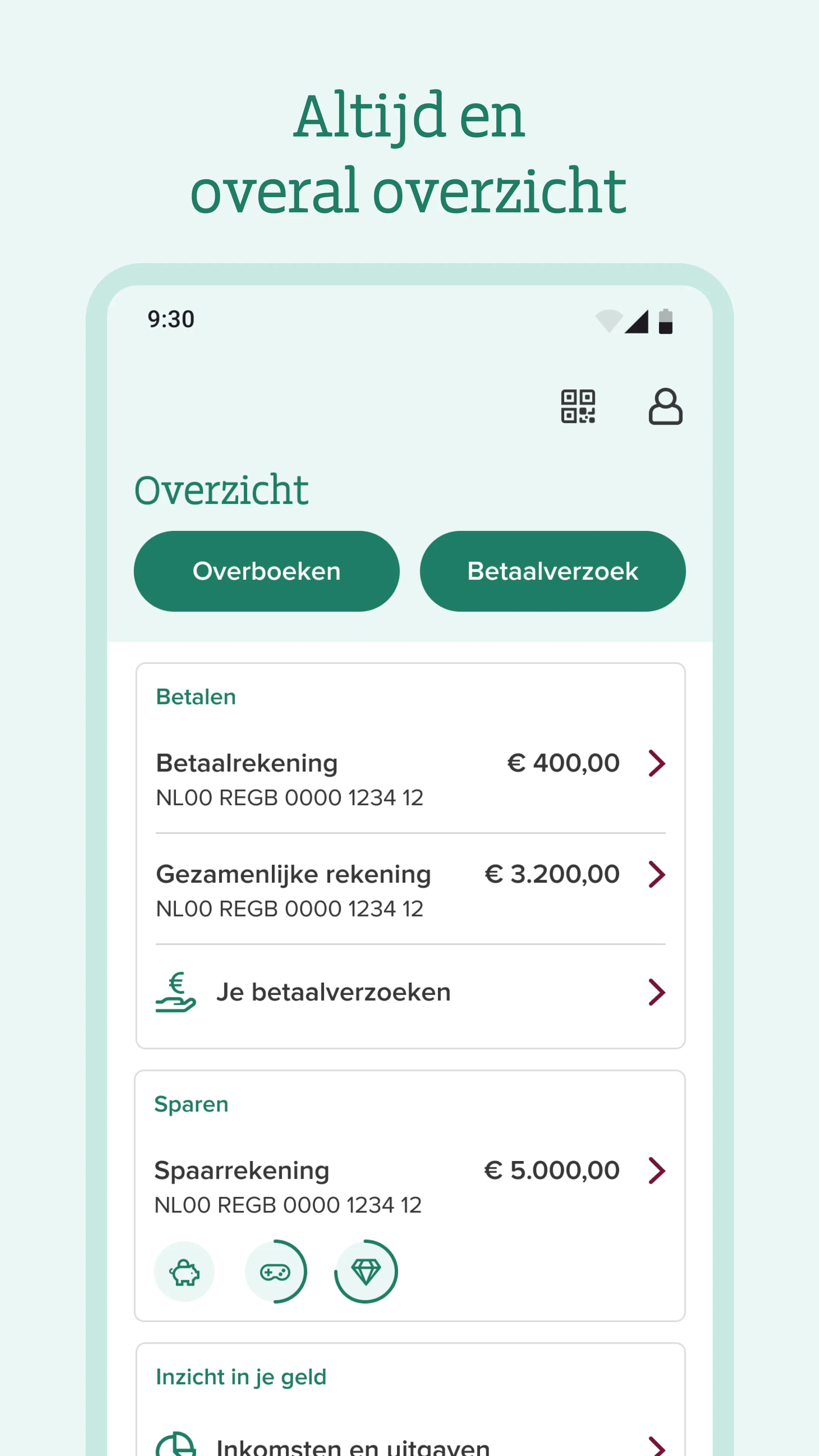Click the Betaalrekening balance amount
This screenshot has width=819, height=1456.
[x=562, y=763]
